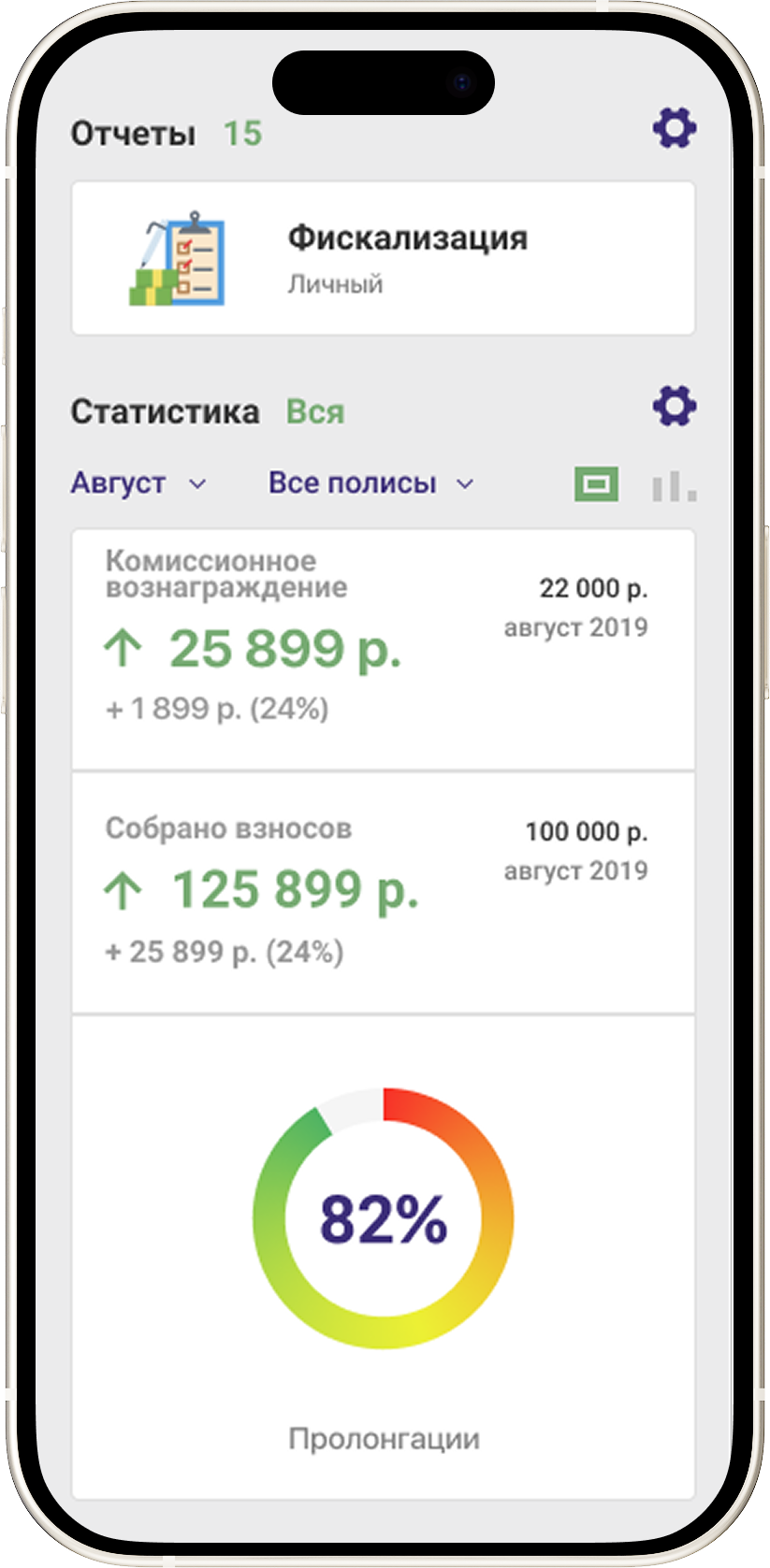
Task: Switch to the bar chart view icon
Action: click(x=674, y=485)
